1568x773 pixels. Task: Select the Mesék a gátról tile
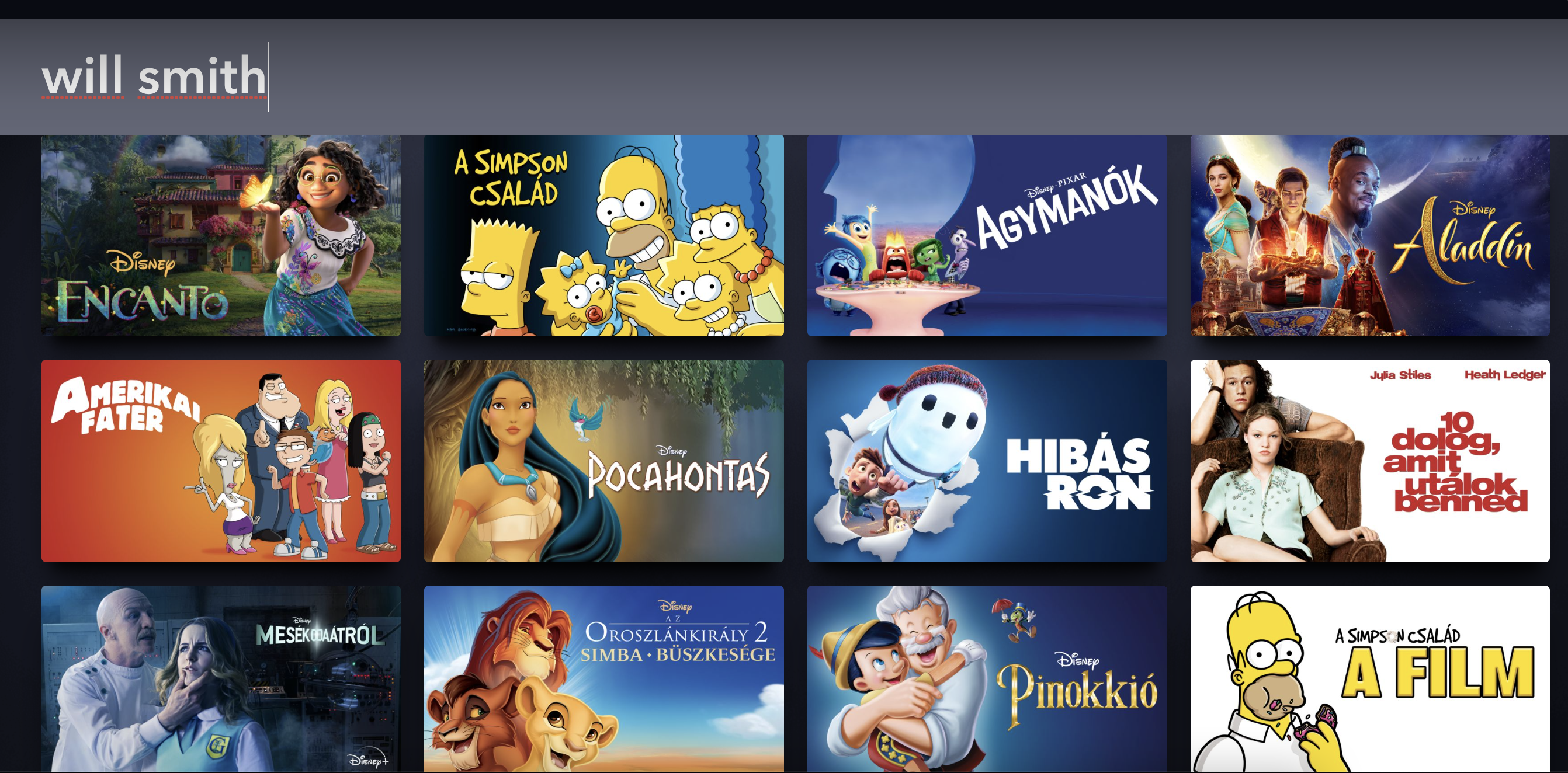tap(221, 678)
